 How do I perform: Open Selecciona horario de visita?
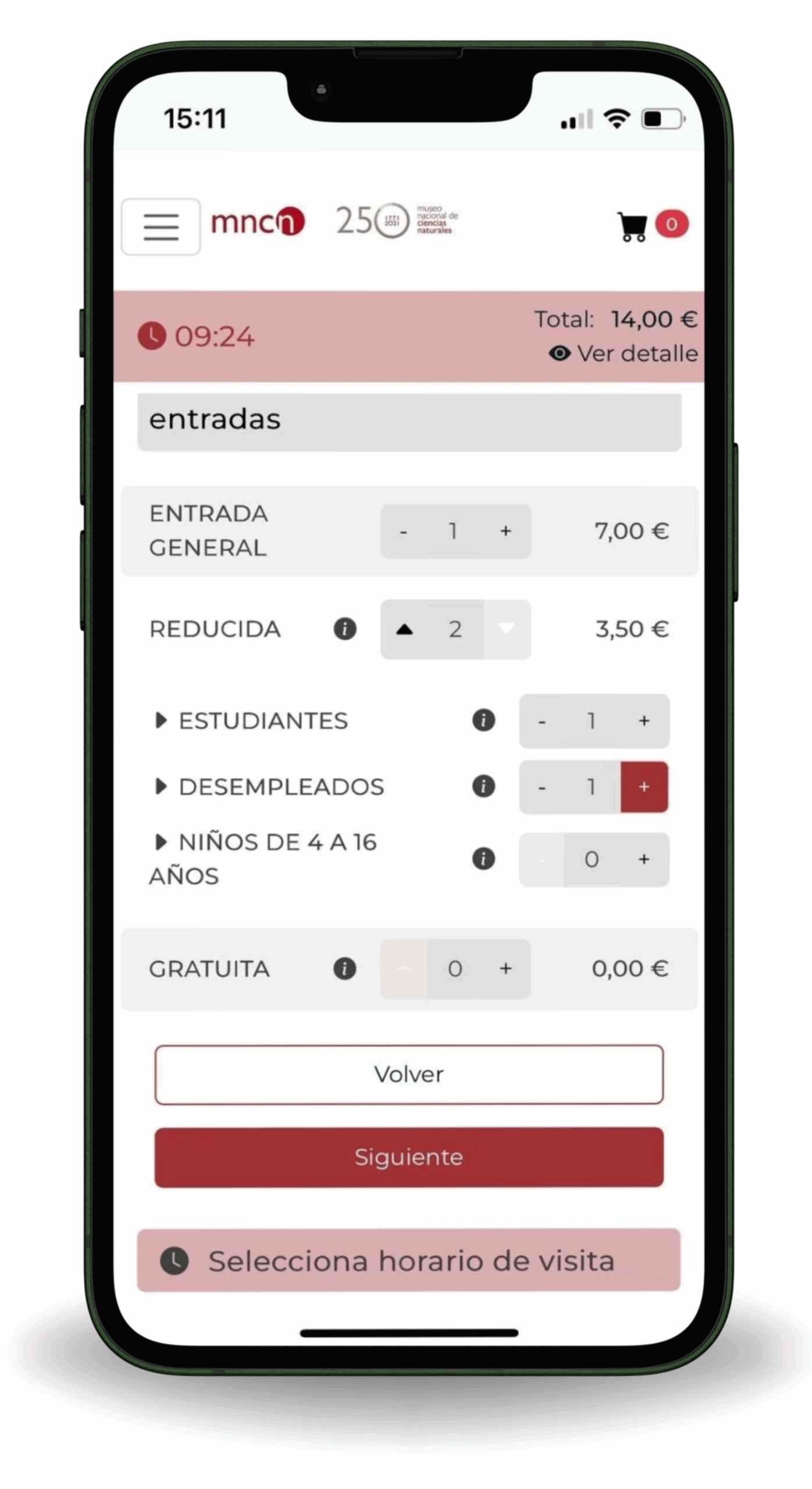(x=409, y=1261)
